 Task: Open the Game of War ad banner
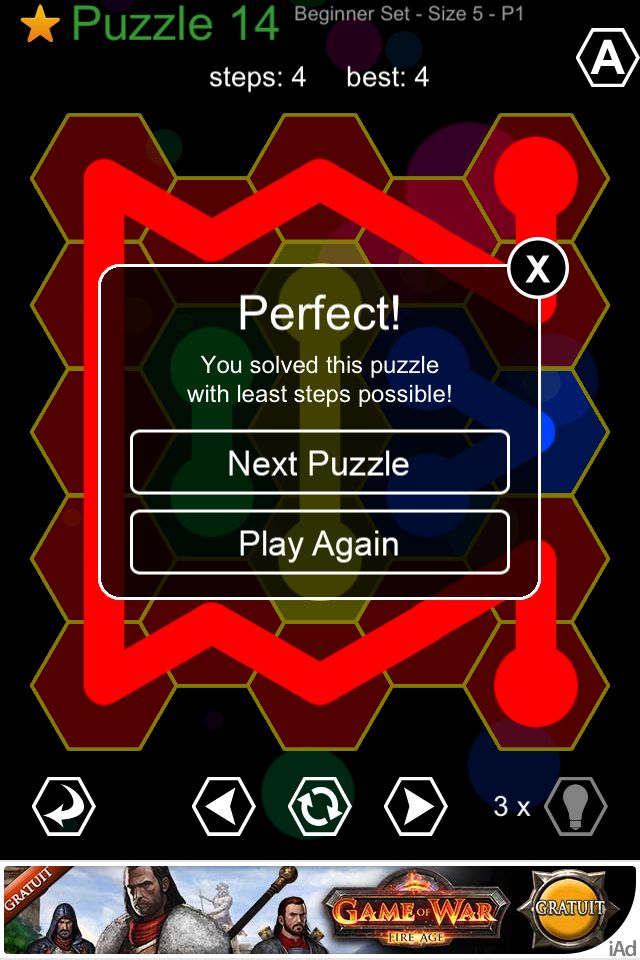pyautogui.click(x=320, y=908)
